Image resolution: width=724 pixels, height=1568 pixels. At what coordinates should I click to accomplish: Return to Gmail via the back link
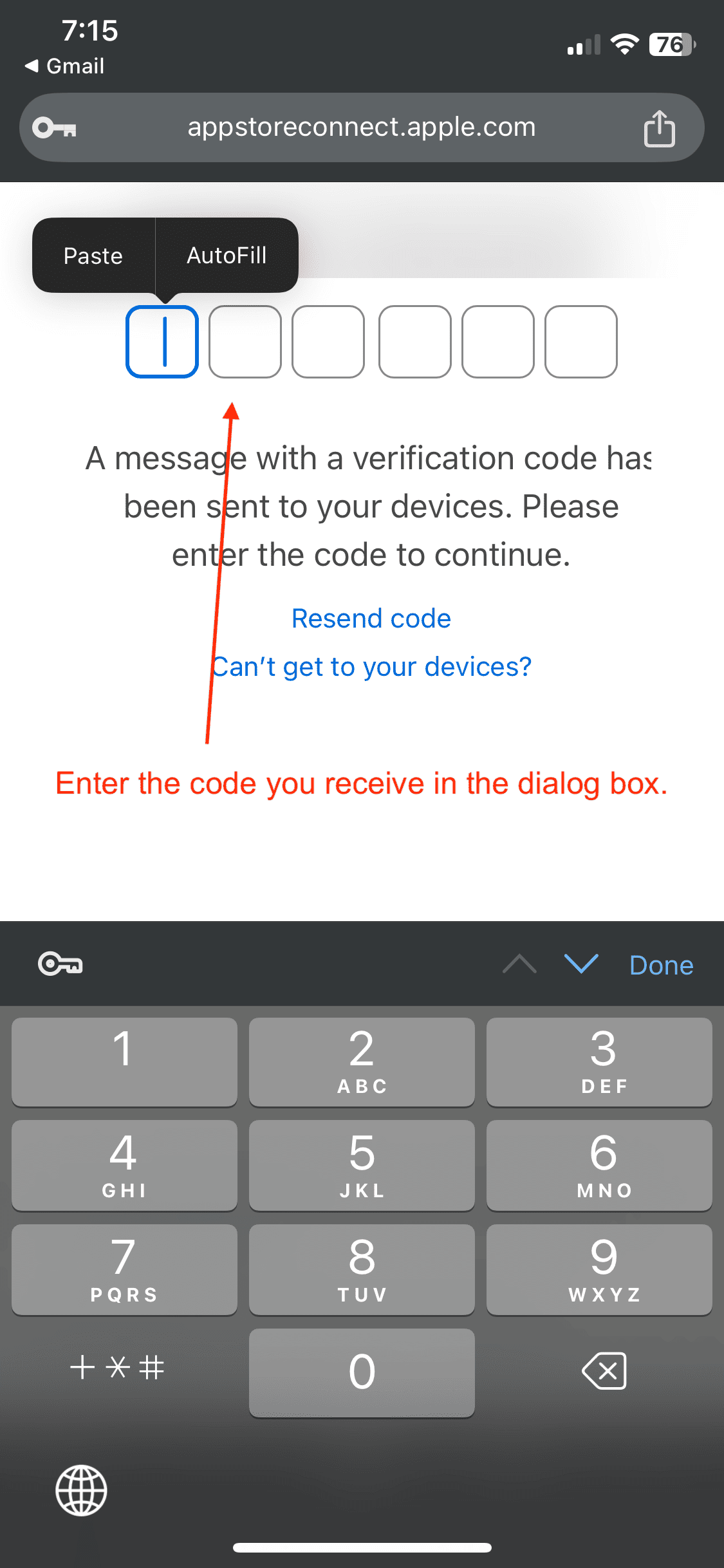65,66
